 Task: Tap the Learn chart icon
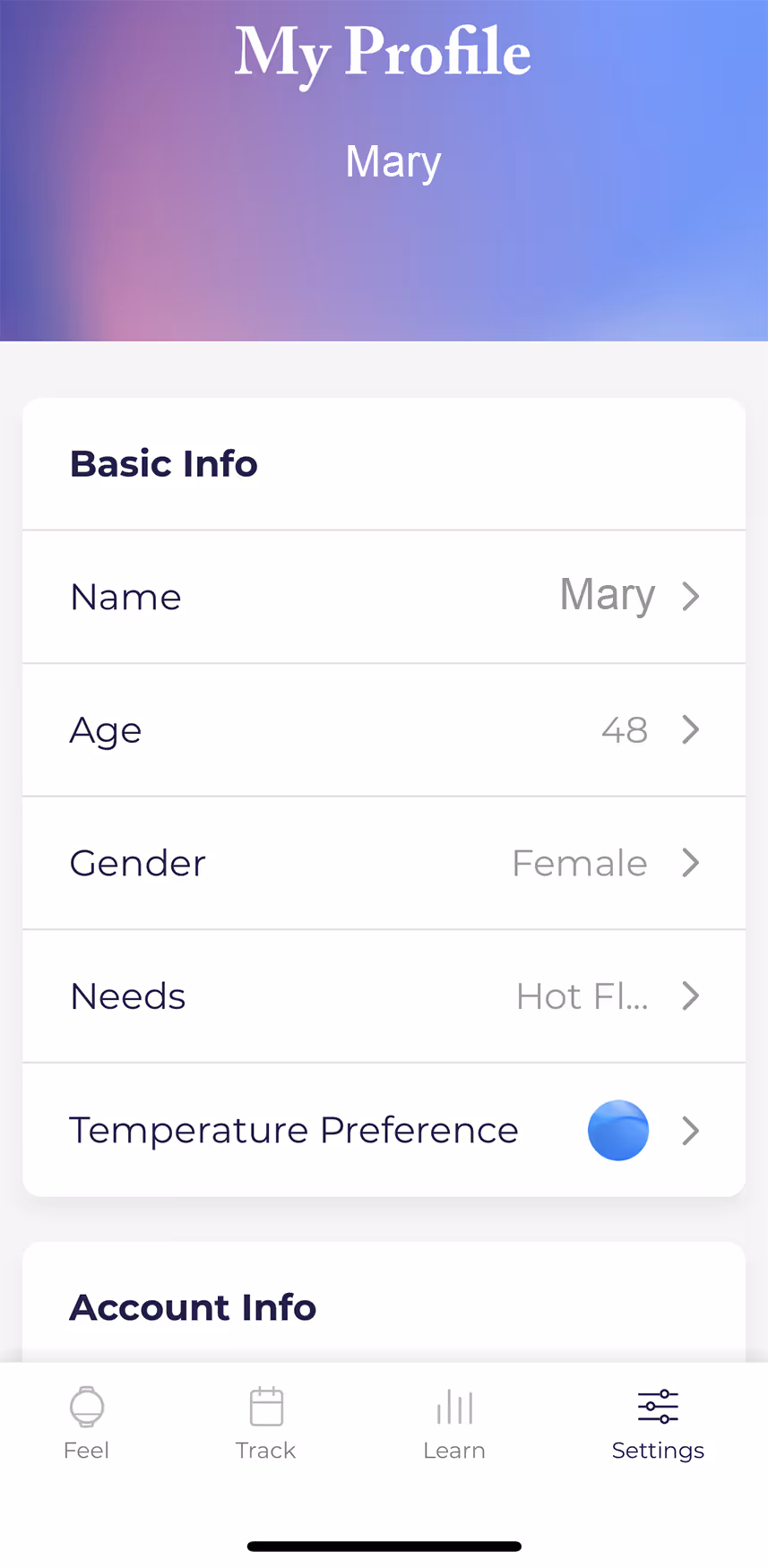coord(454,1405)
